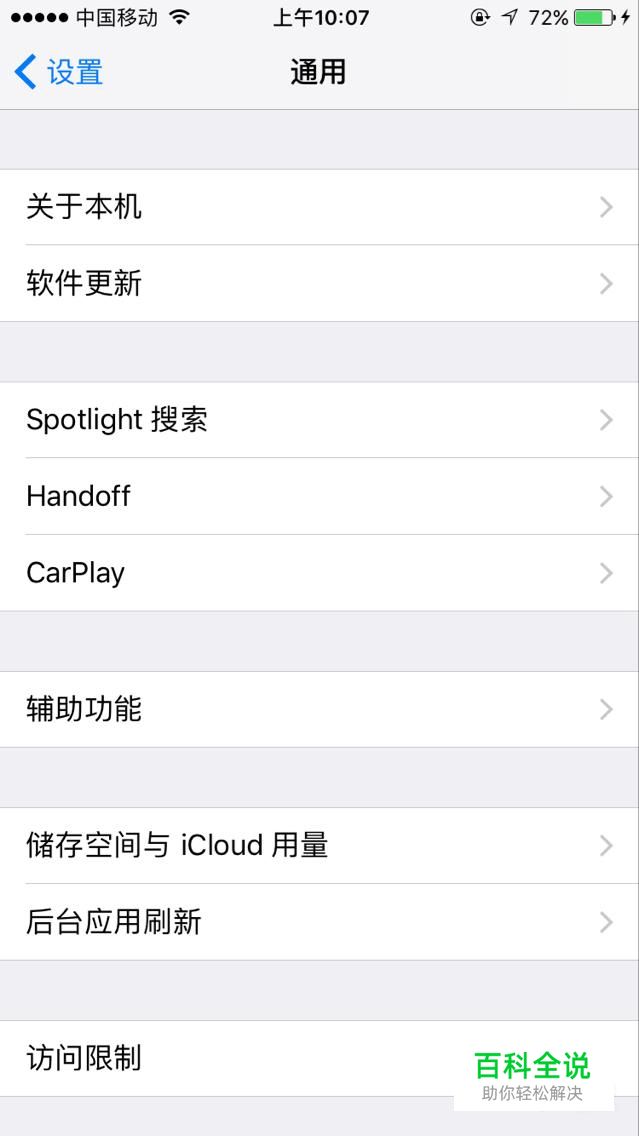
Task: Open 后台应用刷新
Action: pos(319,922)
